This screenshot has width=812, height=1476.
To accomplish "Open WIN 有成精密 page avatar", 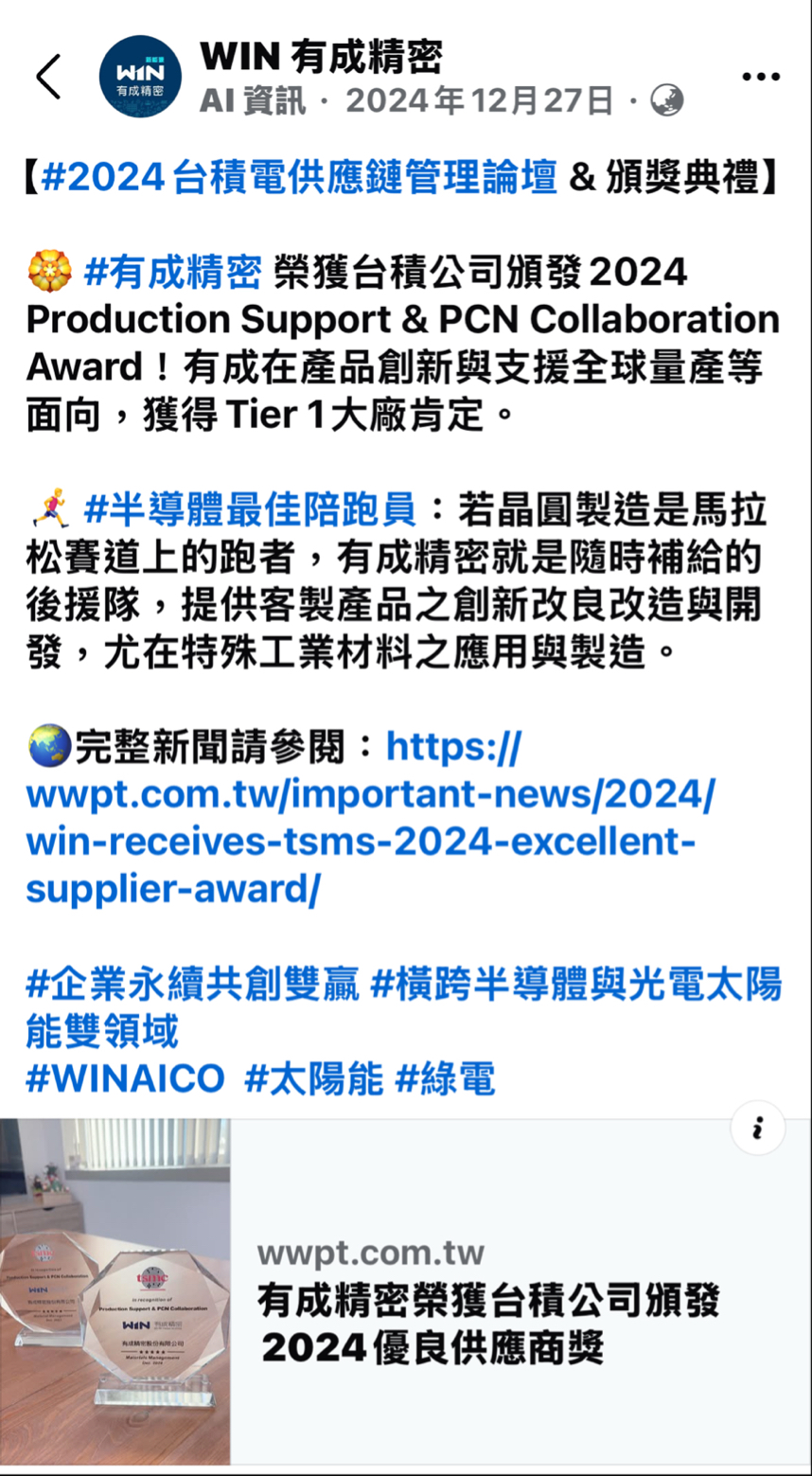I will coord(140,77).
